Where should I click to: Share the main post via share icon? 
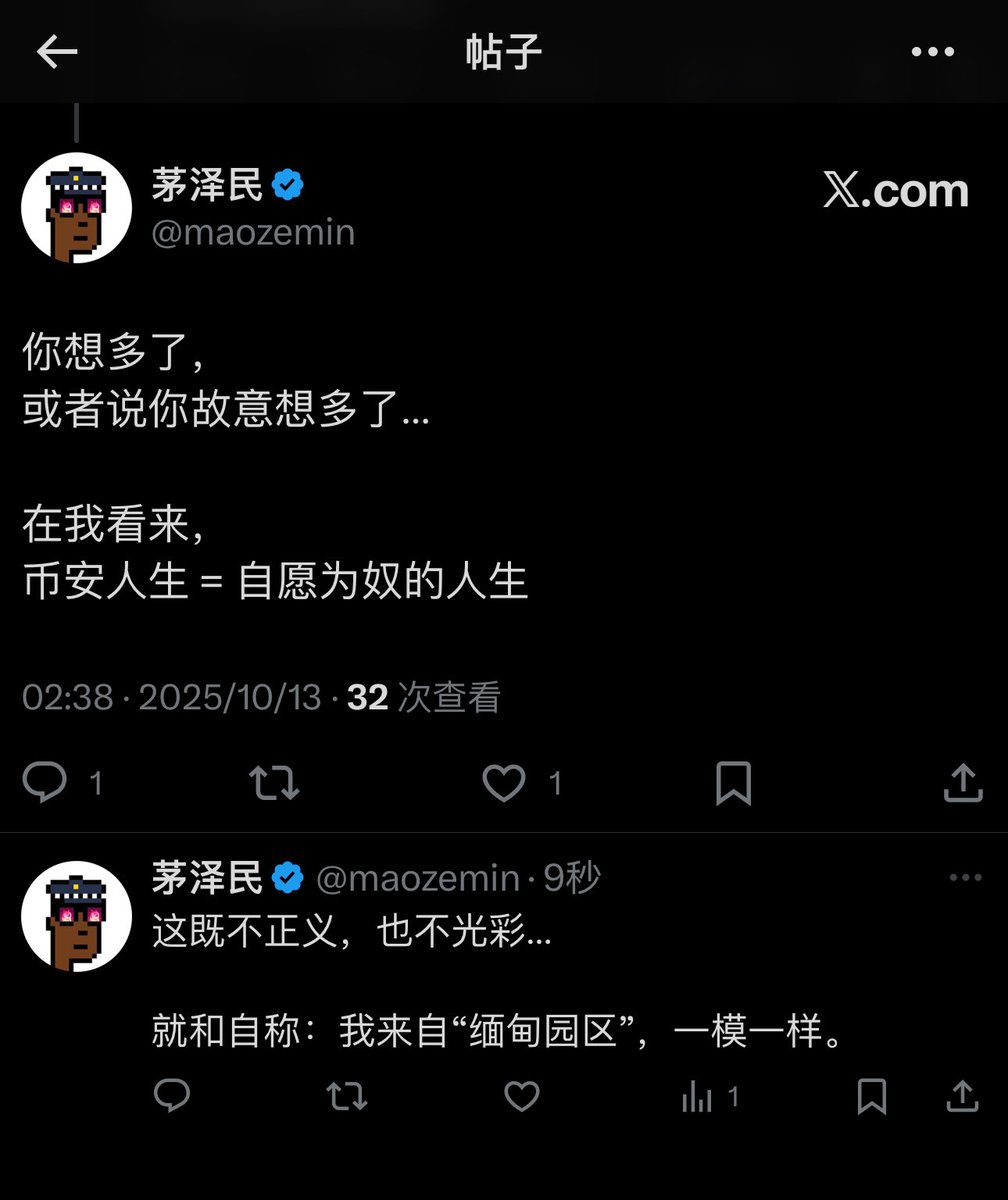click(962, 783)
